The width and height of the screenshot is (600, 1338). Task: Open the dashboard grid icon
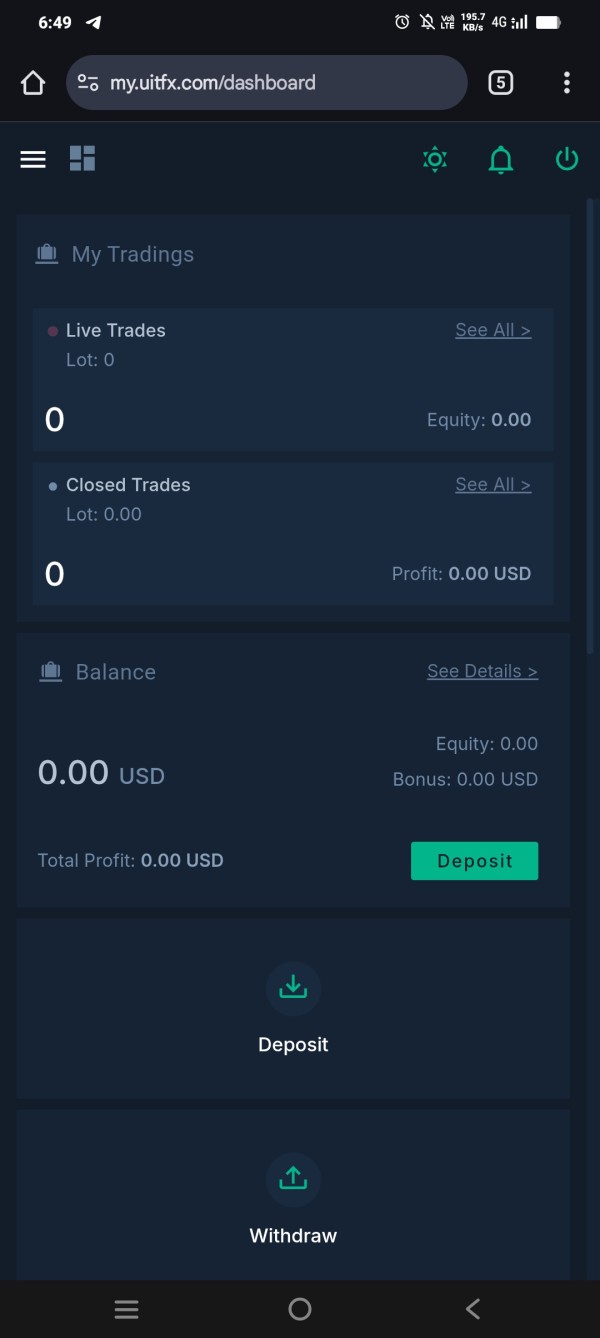(82, 158)
